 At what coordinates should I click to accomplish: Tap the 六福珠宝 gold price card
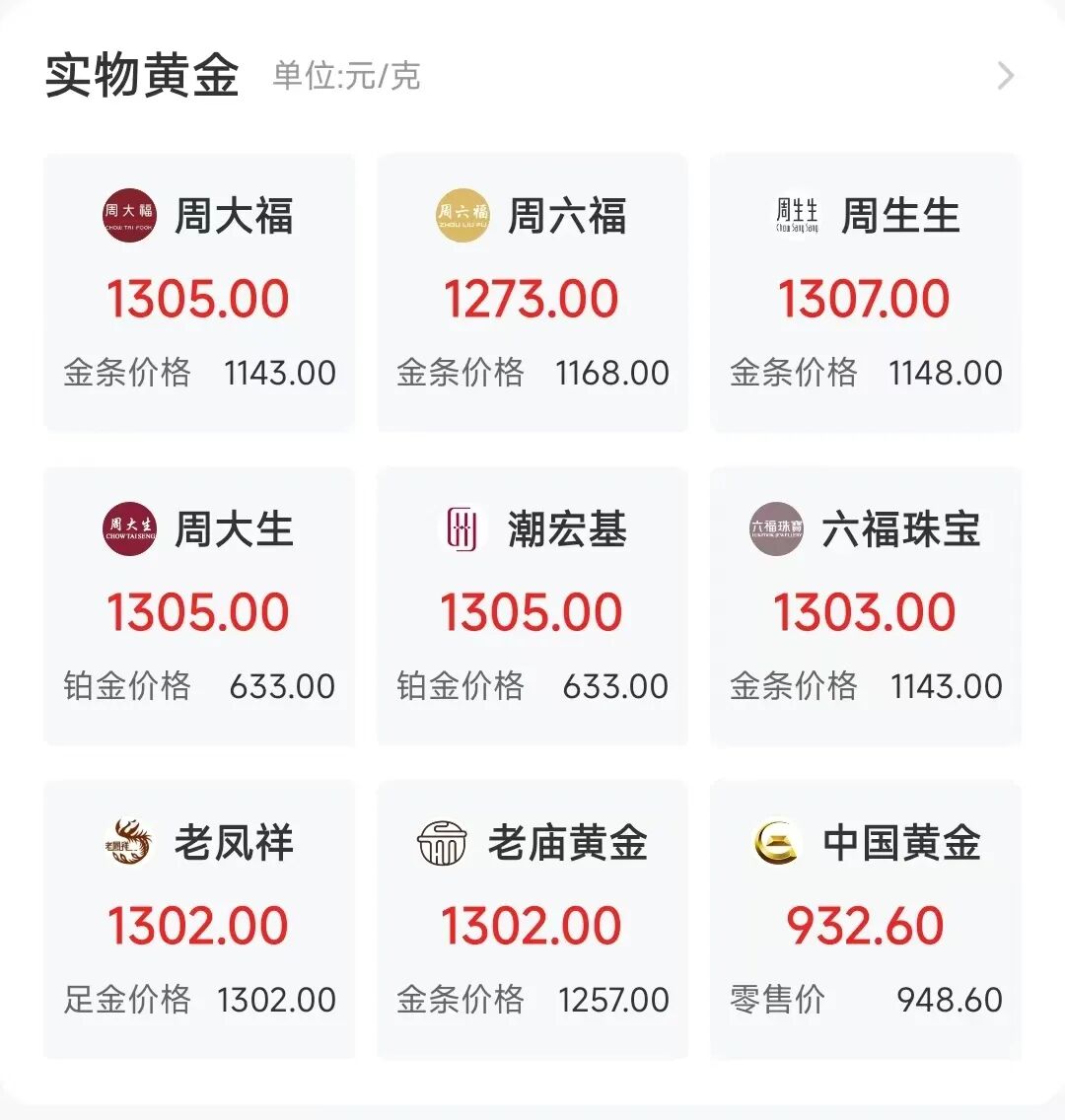point(865,606)
